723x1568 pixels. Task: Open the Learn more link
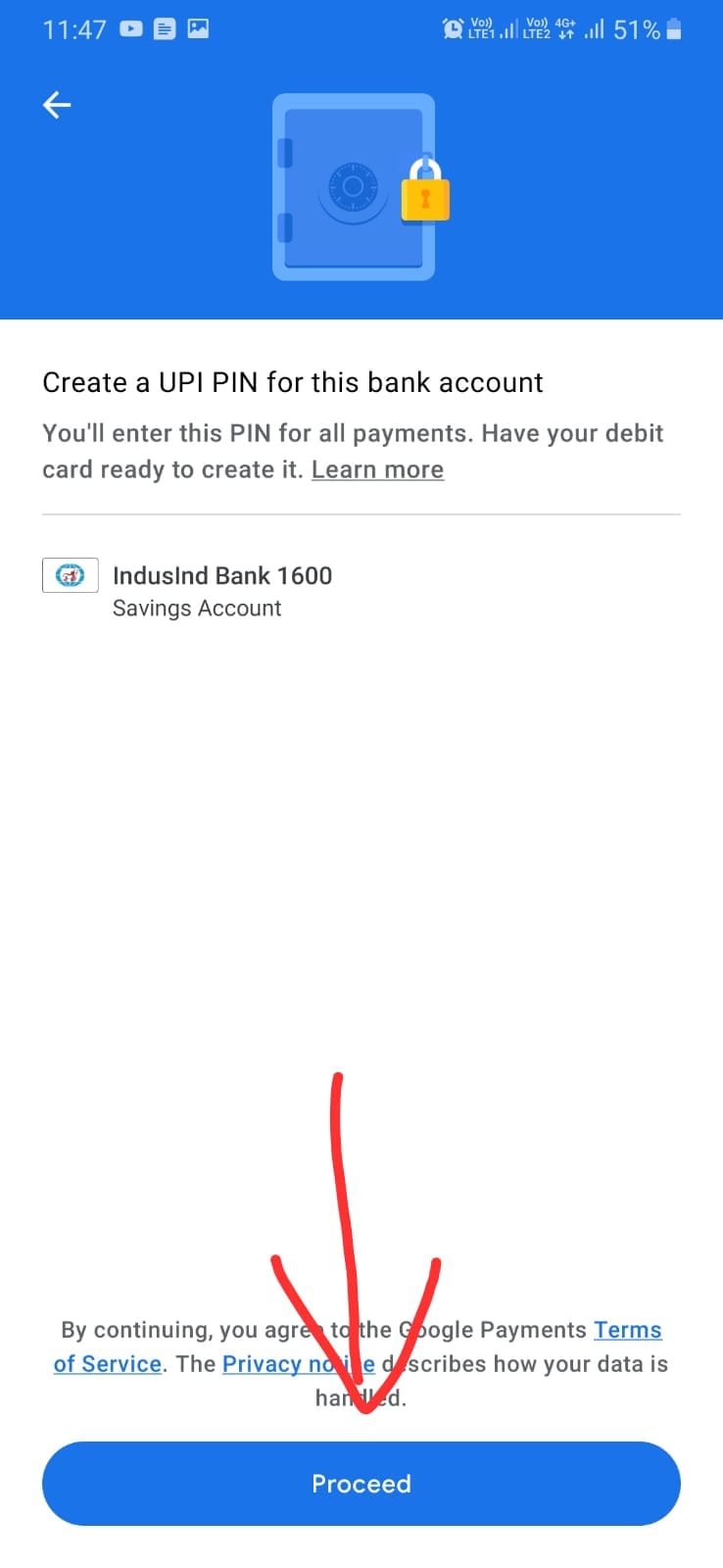click(x=377, y=469)
